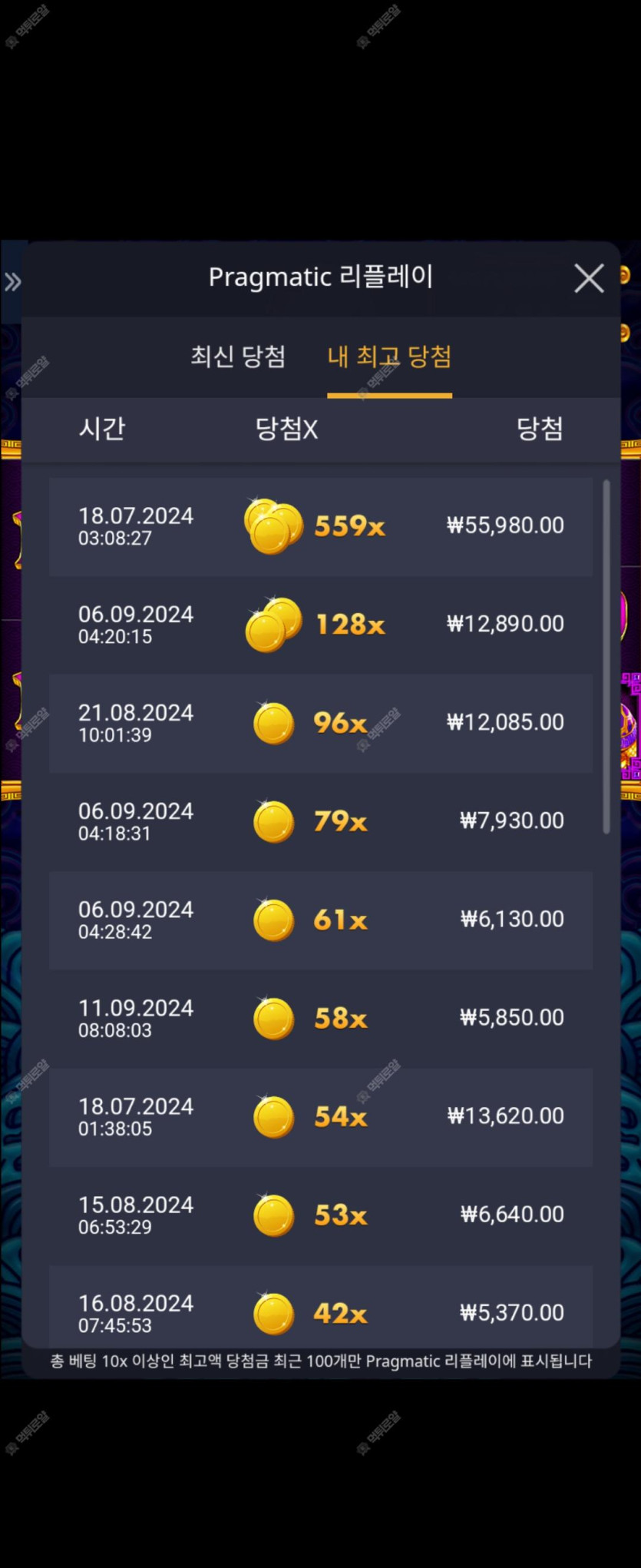Expand the side panel with double arrow
Screen dimensions: 641x1568
point(12,282)
